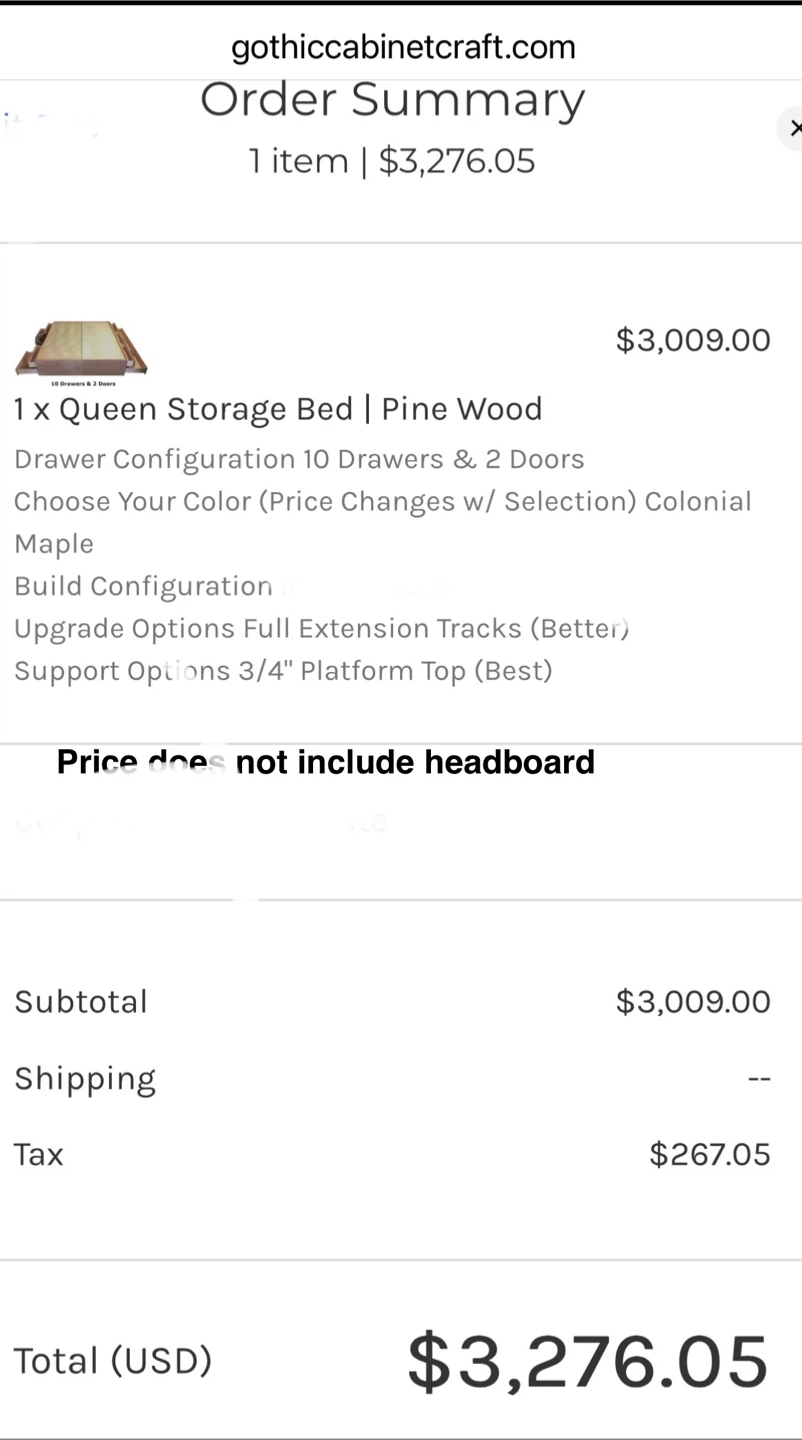The image size is (802, 1440).
Task: Select the Full Extension Tracks upgrade option
Action: (321, 628)
